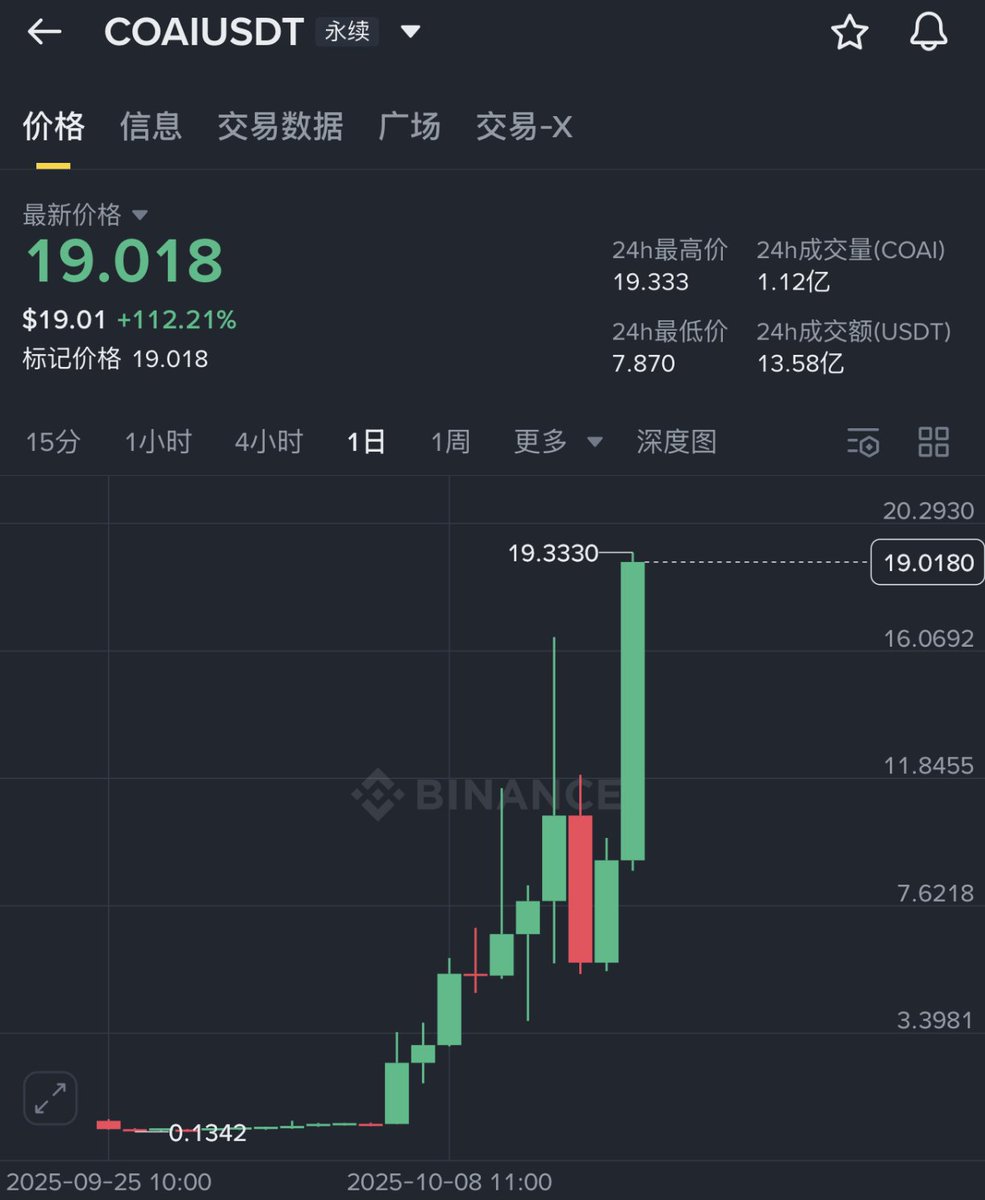Image resolution: width=985 pixels, height=1200 pixels.
Task: Open the 交易-X tab
Action: point(524,127)
